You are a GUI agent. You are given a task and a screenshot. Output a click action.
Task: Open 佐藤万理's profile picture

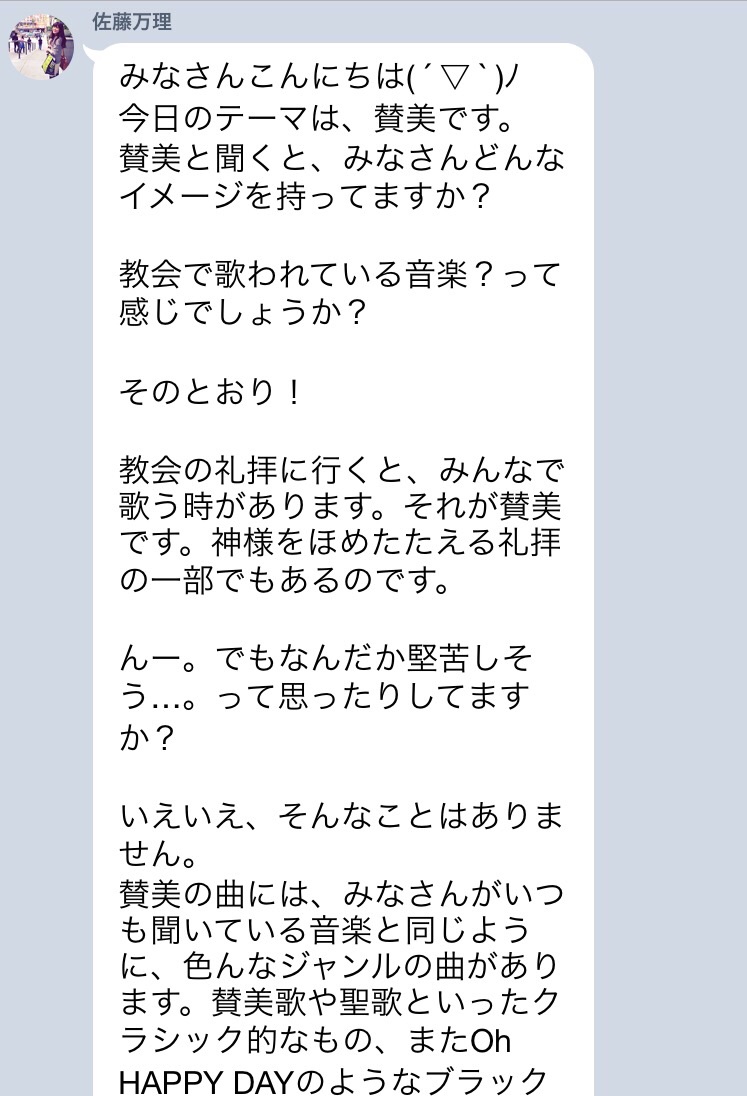[41, 47]
